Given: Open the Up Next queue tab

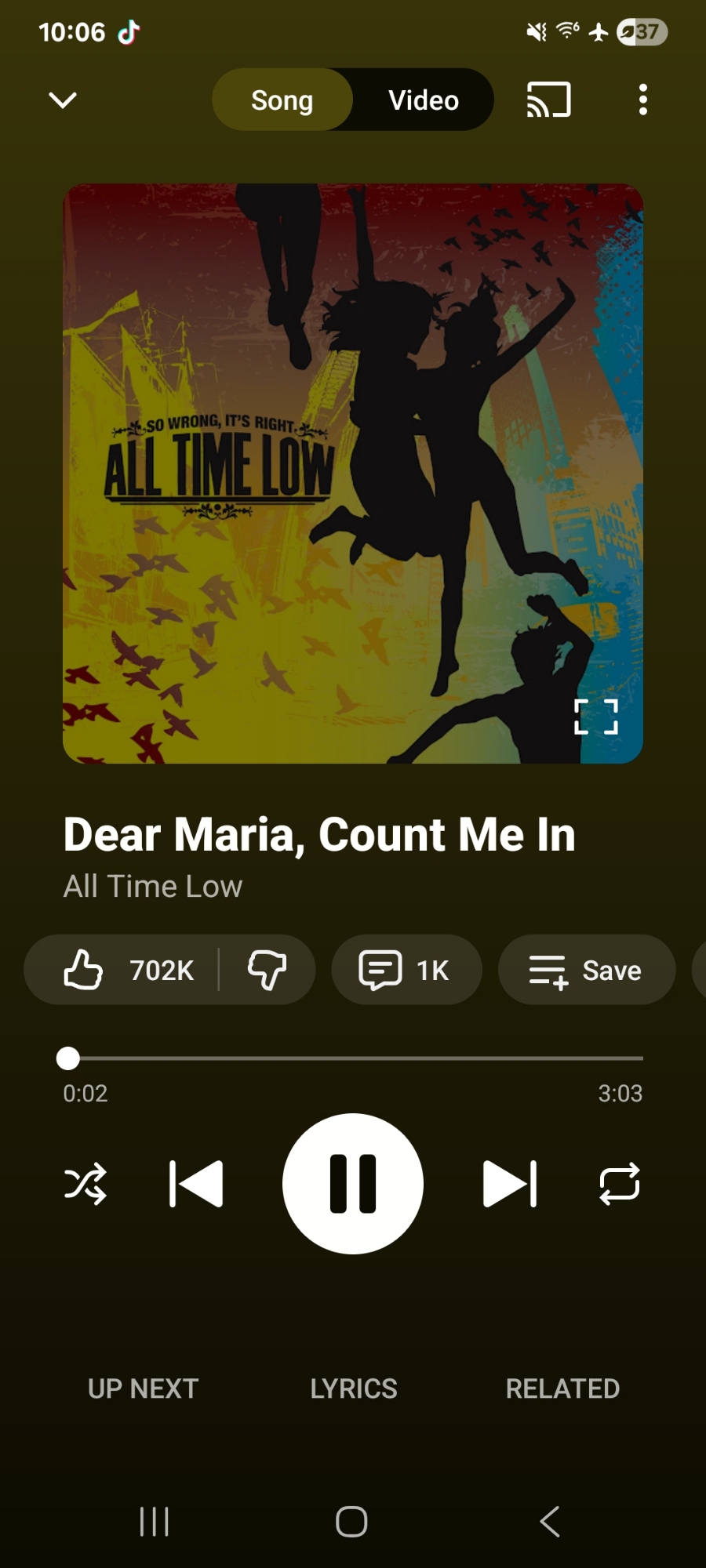Looking at the screenshot, I should (x=143, y=1388).
